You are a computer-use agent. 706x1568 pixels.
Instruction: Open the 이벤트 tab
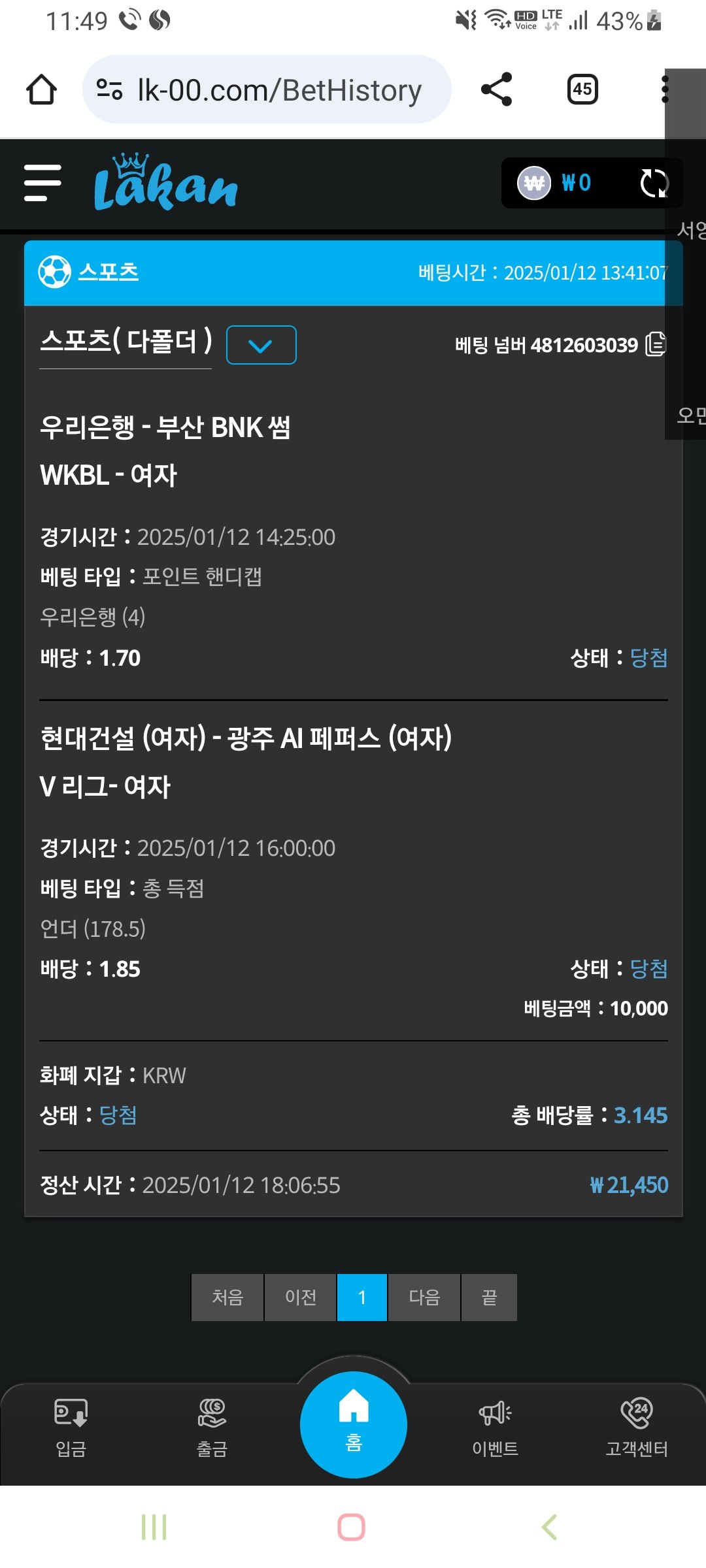coord(495,1429)
